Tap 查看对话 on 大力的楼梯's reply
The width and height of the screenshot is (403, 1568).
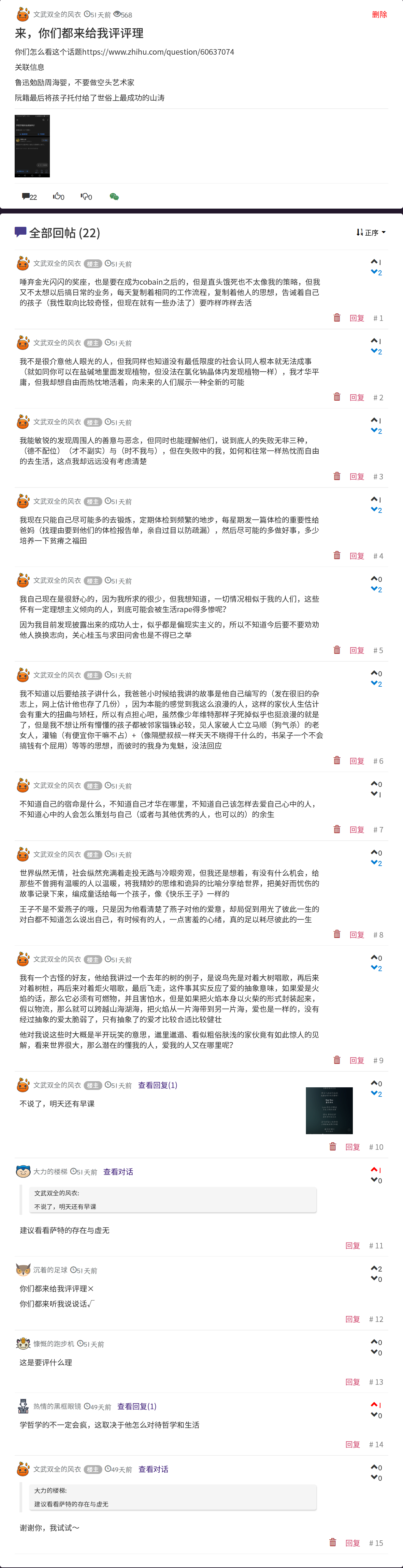click(118, 1172)
